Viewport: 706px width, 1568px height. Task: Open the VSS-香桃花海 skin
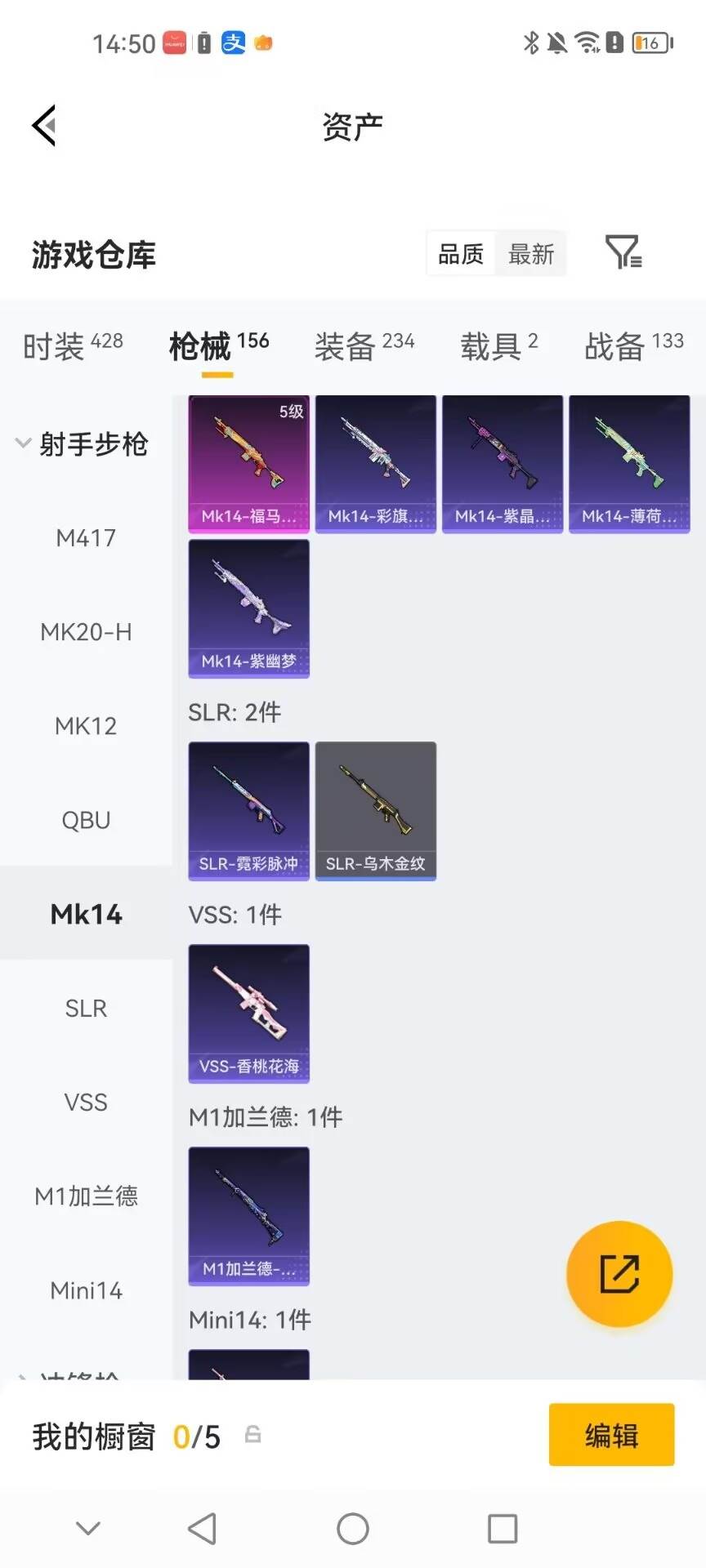pyautogui.click(x=249, y=1013)
